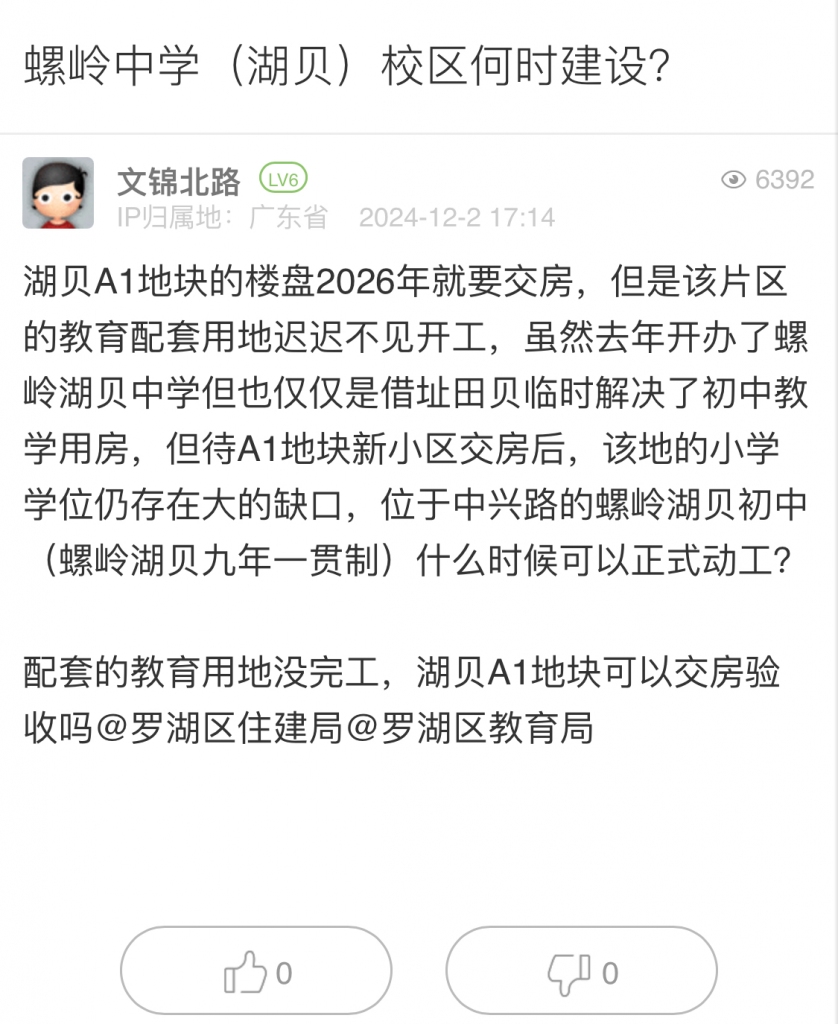838x1024 pixels.
Task: Like this post with thumbs up
Action: point(256,971)
